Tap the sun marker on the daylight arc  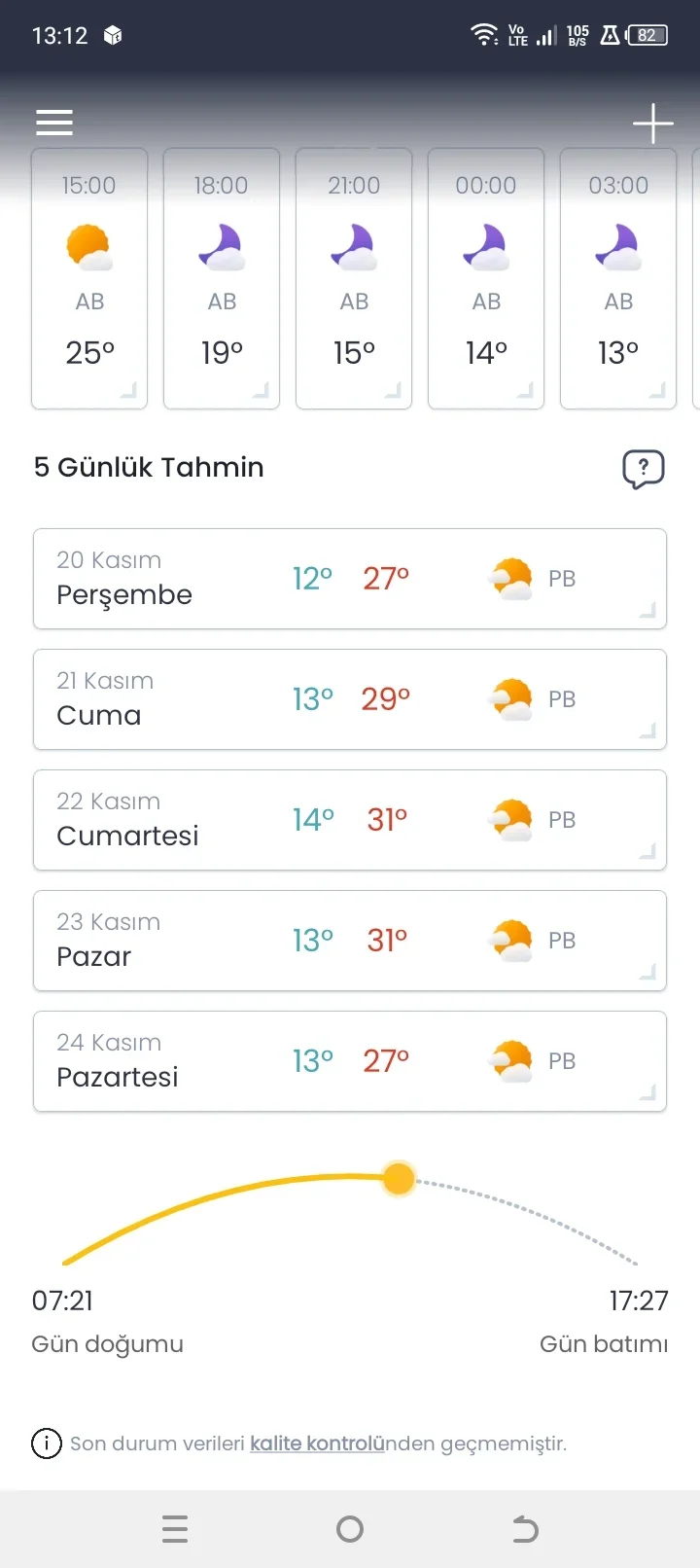399,1178
